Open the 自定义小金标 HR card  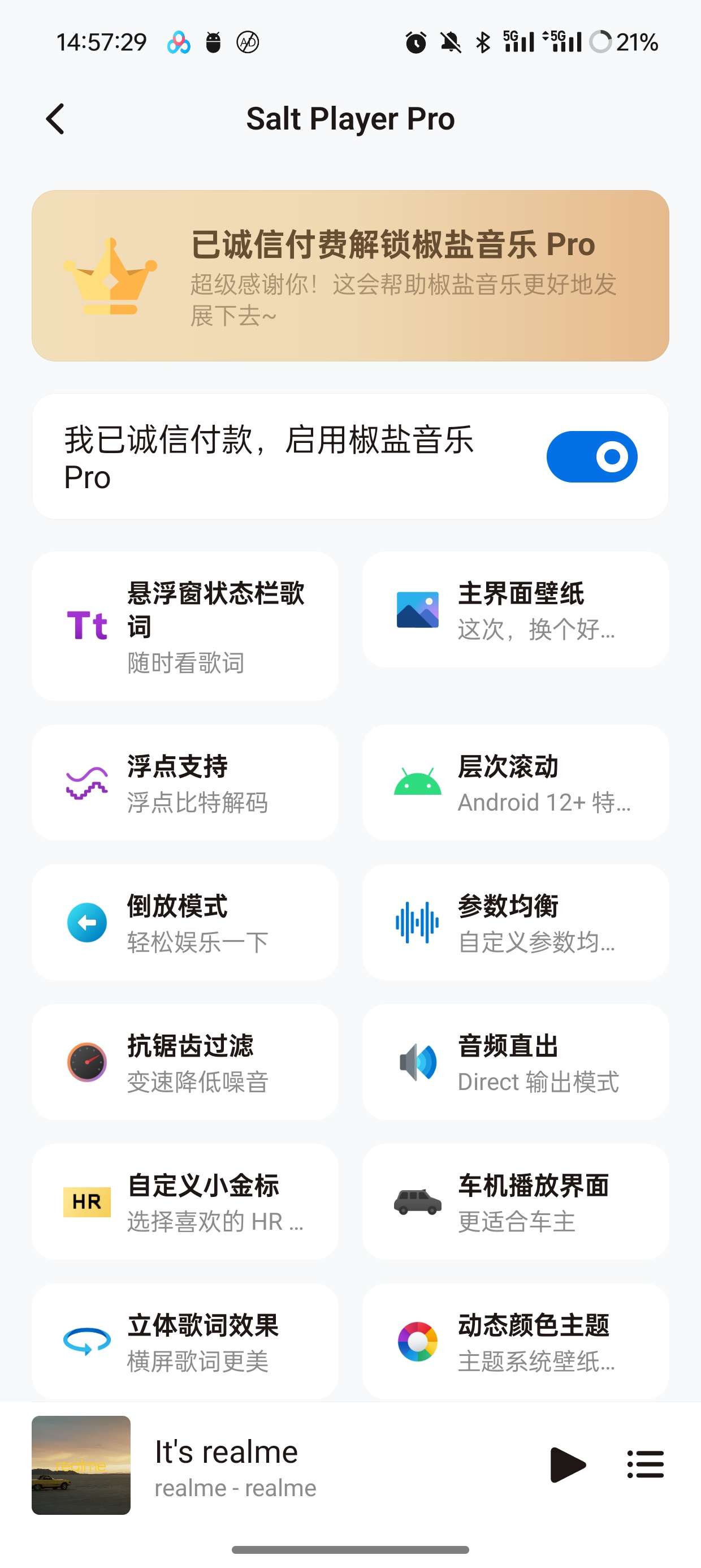185,1201
